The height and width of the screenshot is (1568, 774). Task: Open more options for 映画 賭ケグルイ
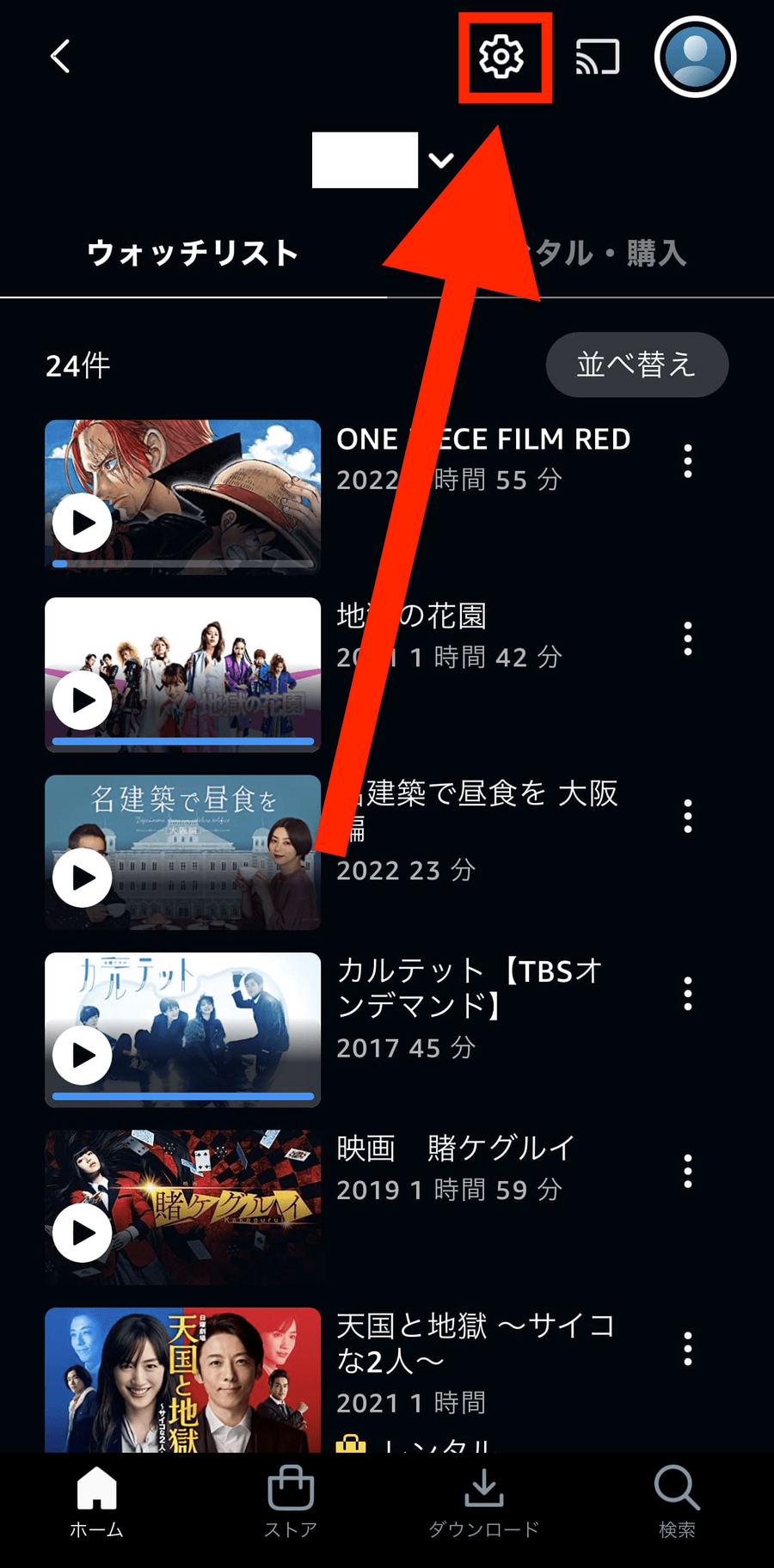click(x=687, y=1171)
